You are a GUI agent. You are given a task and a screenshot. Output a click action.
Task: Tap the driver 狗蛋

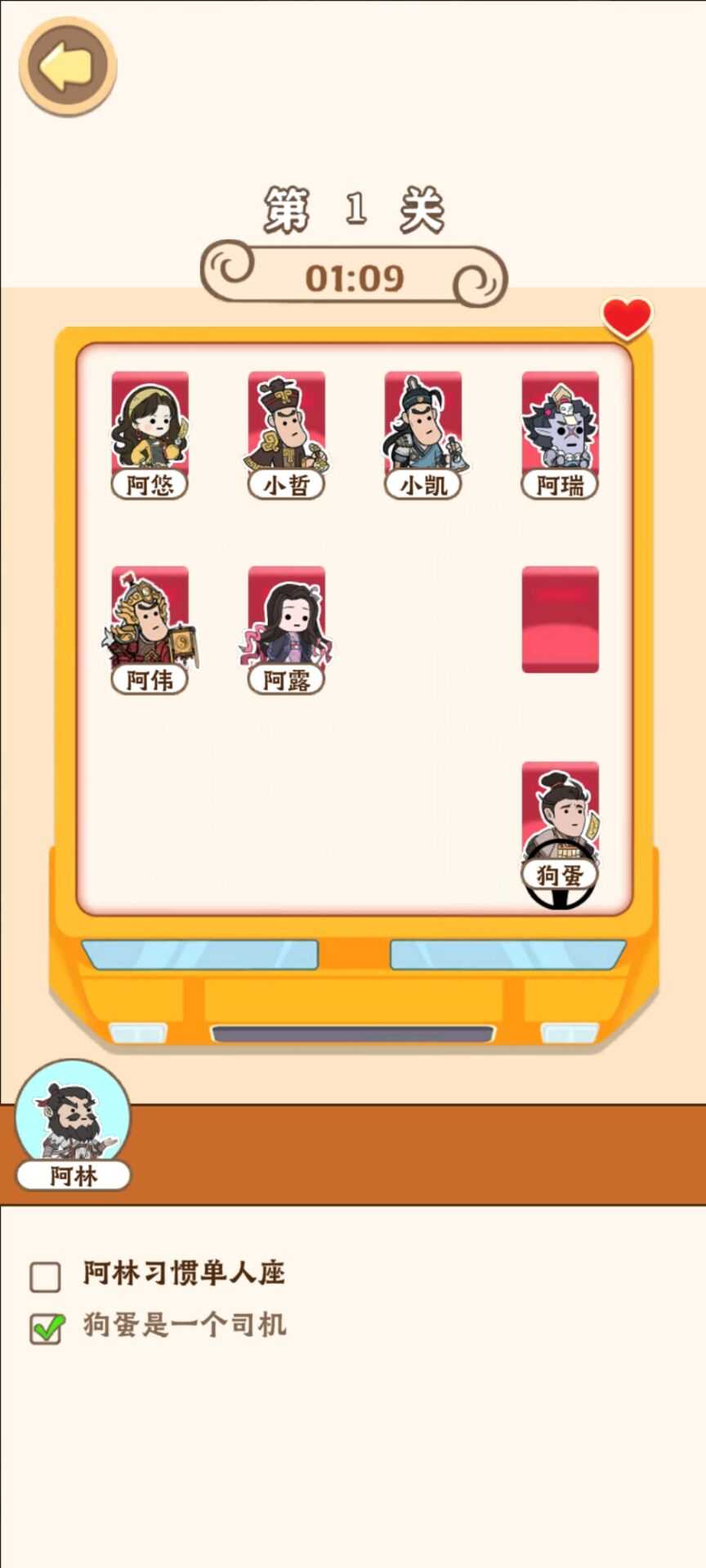560,825
